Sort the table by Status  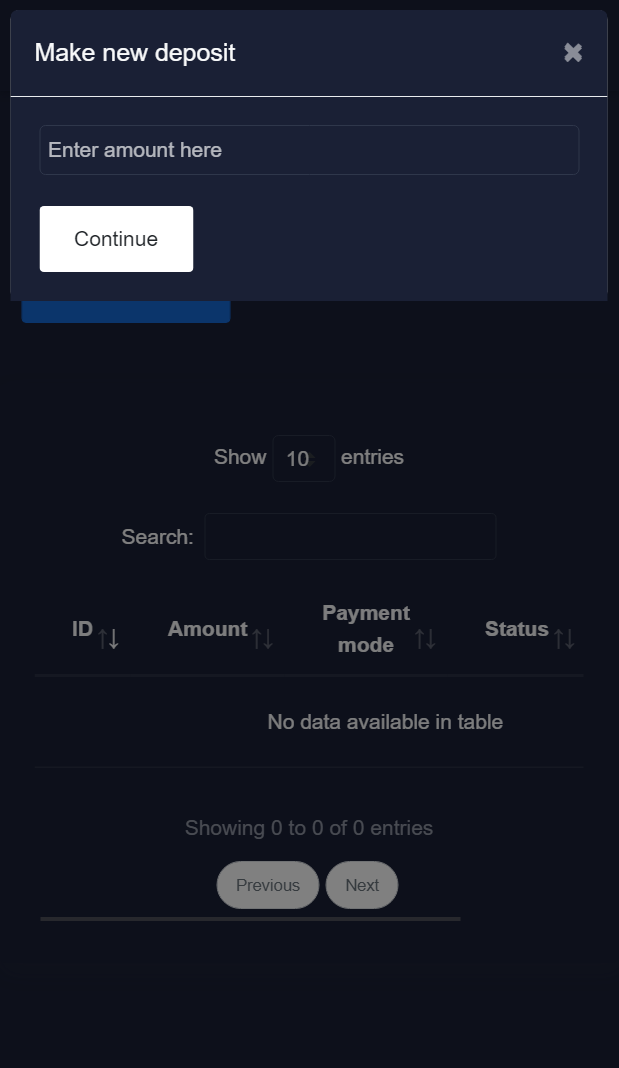click(x=527, y=630)
